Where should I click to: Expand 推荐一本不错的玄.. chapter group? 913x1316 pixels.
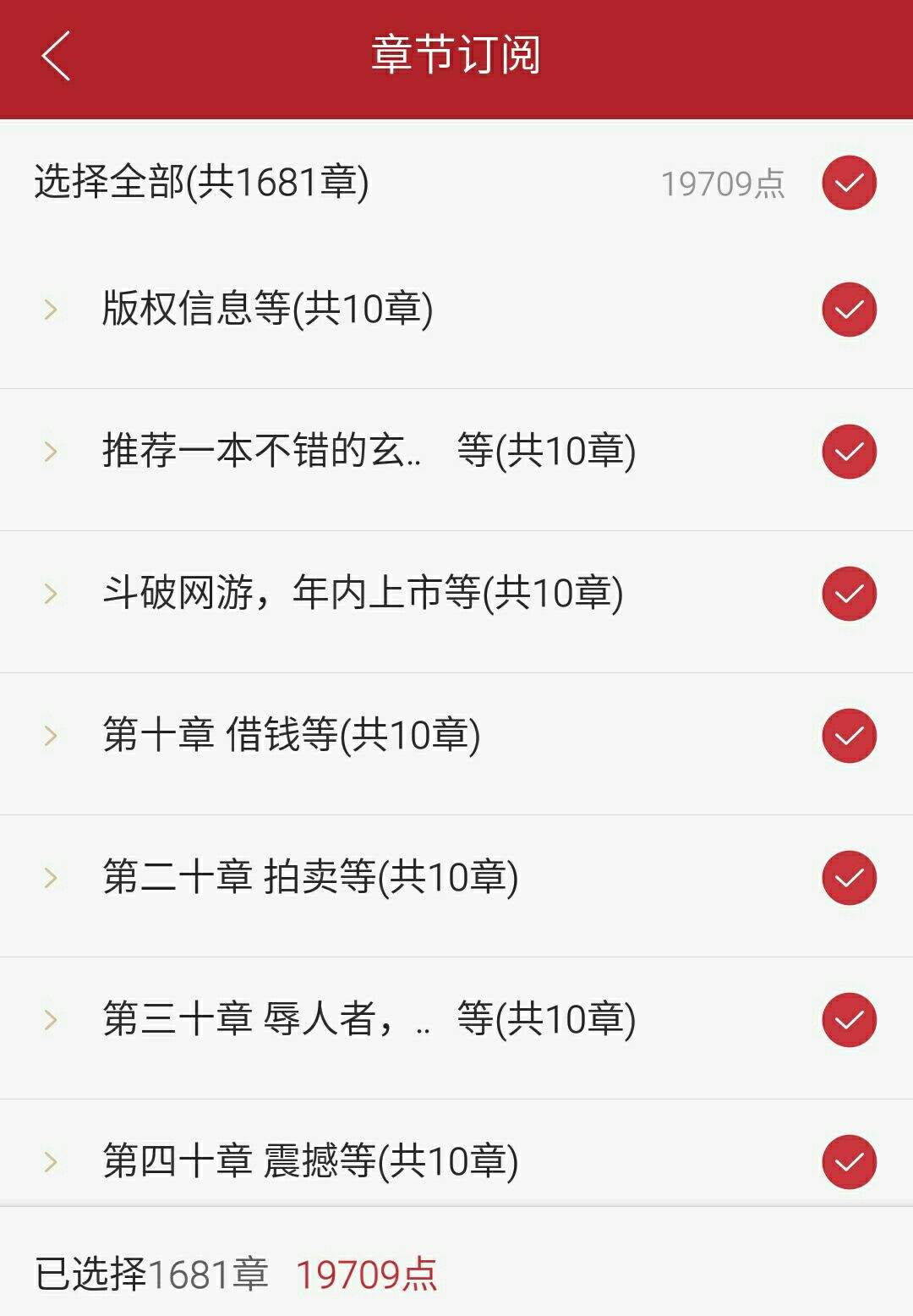pyautogui.click(x=51, y=452)
